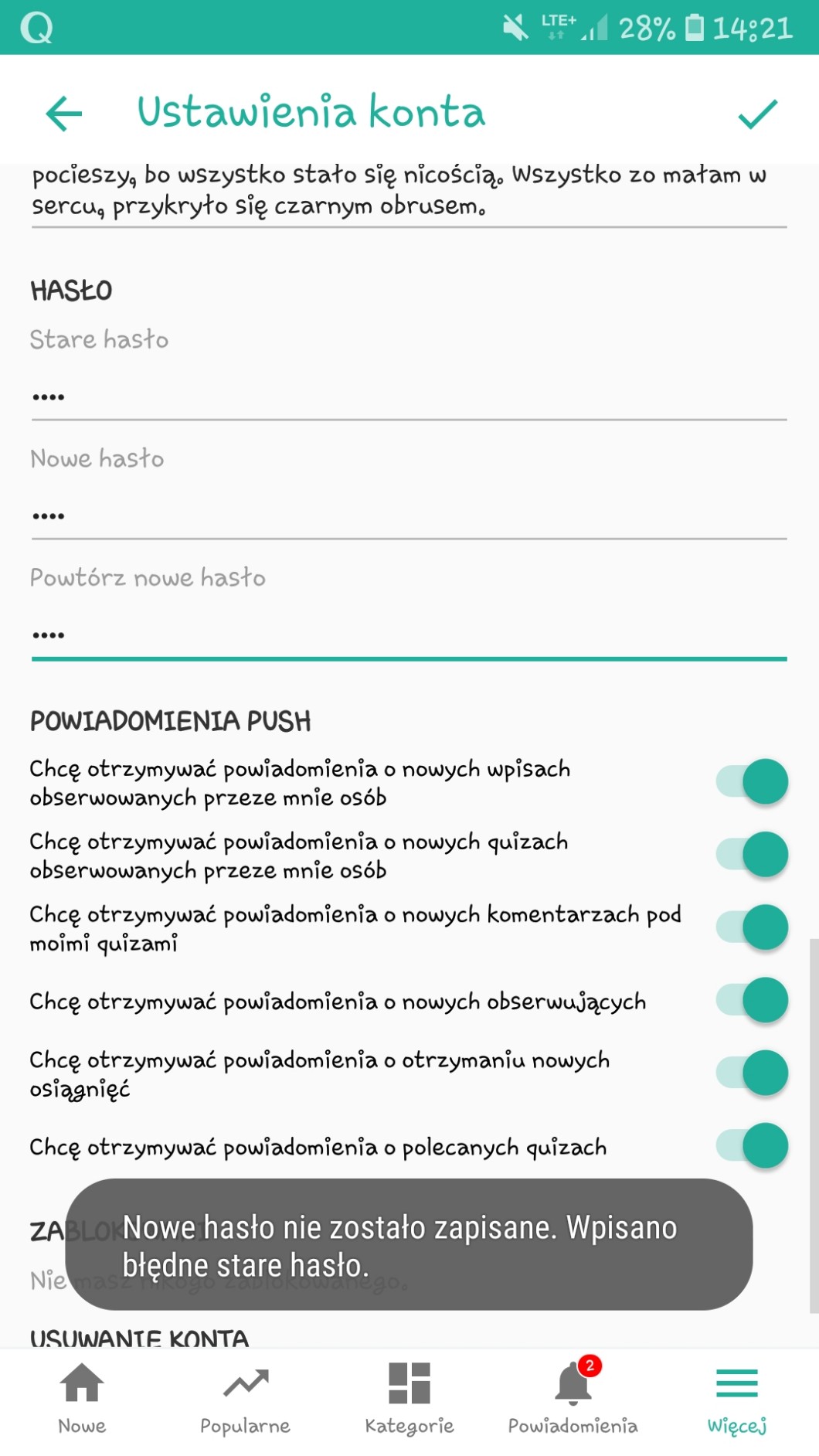The height and width of the screenshot is (1456, 819).
Task: Toggle notifications about nowych quizach obserwowanych osób
Action: coord(752,855)
